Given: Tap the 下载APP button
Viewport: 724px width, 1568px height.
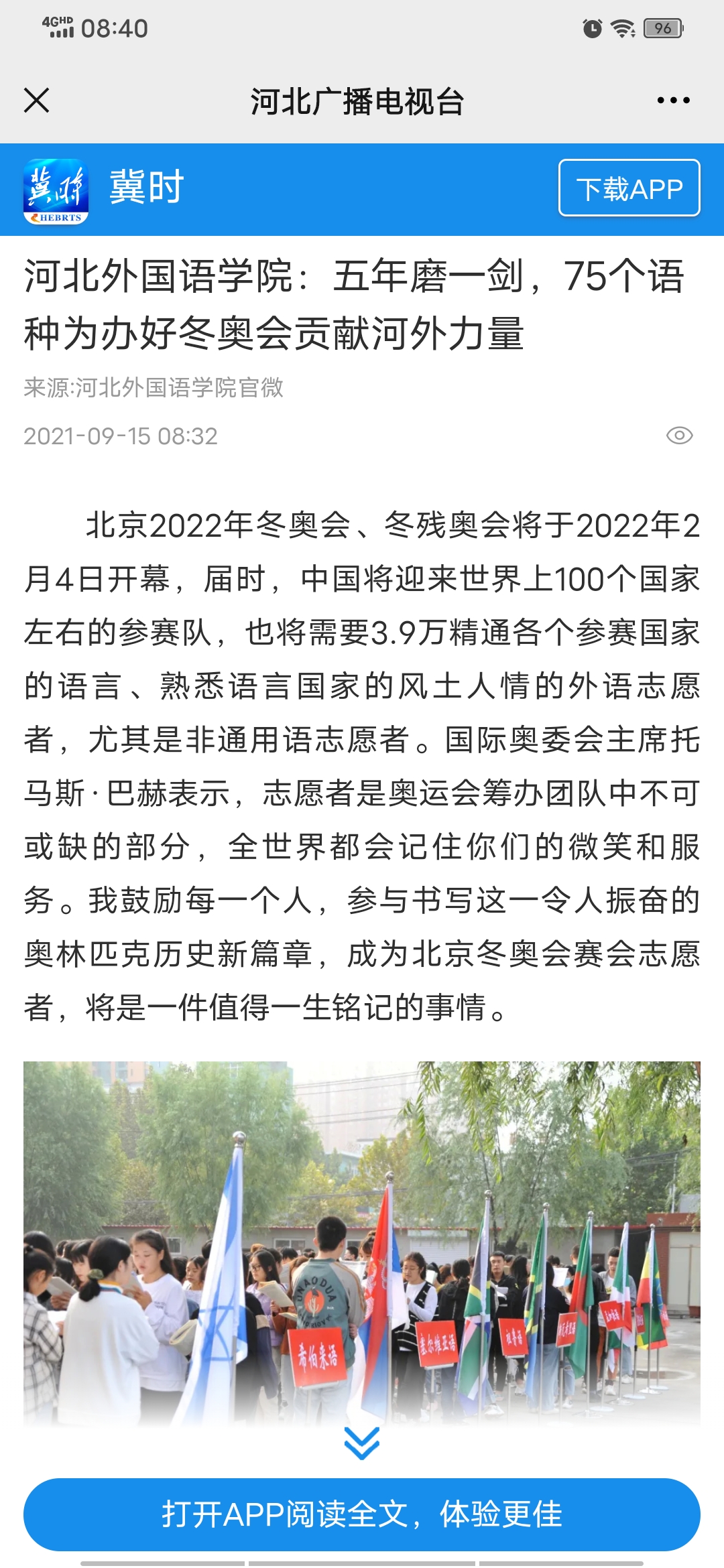Looking at the screenshot, I should click(x=629, y=188).
